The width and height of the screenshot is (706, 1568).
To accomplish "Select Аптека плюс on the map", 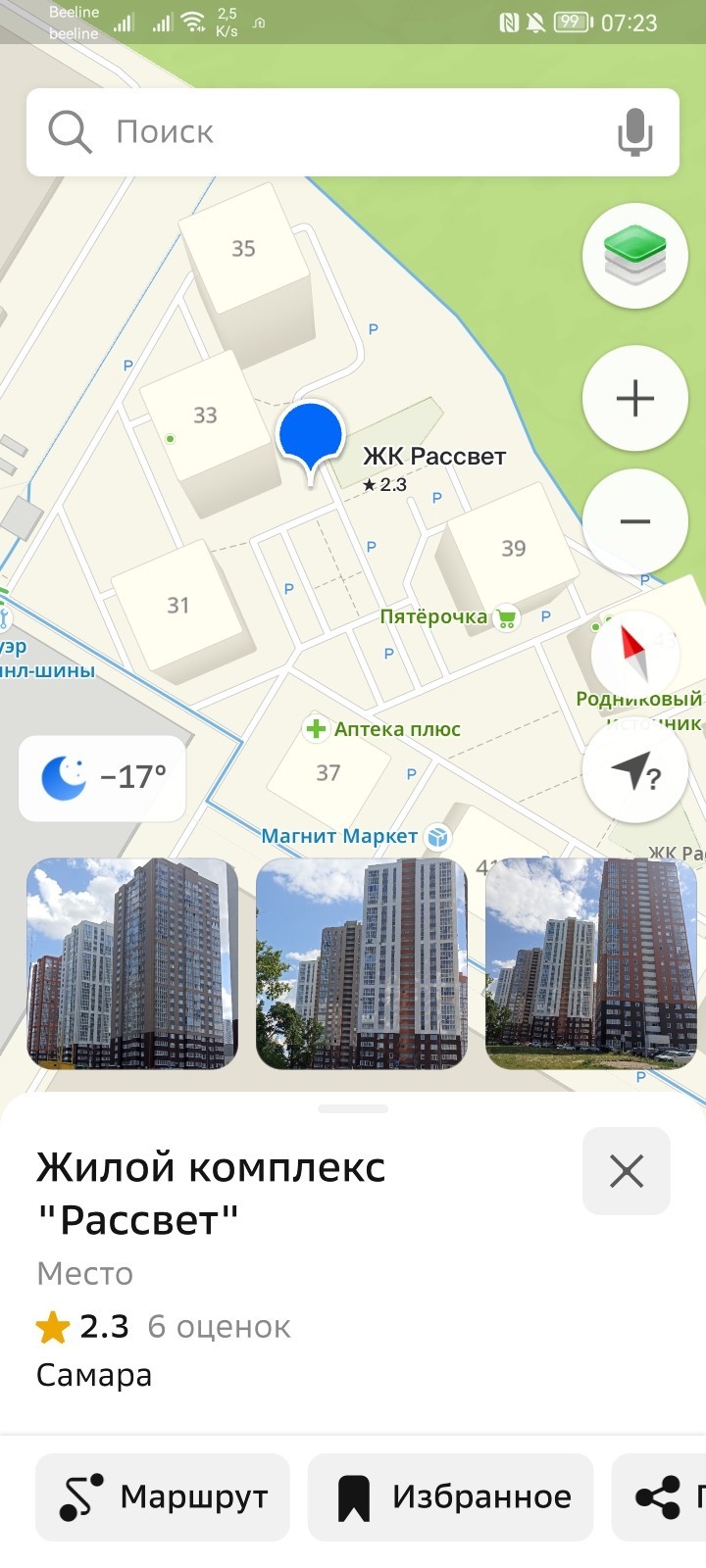I will 384,729.
